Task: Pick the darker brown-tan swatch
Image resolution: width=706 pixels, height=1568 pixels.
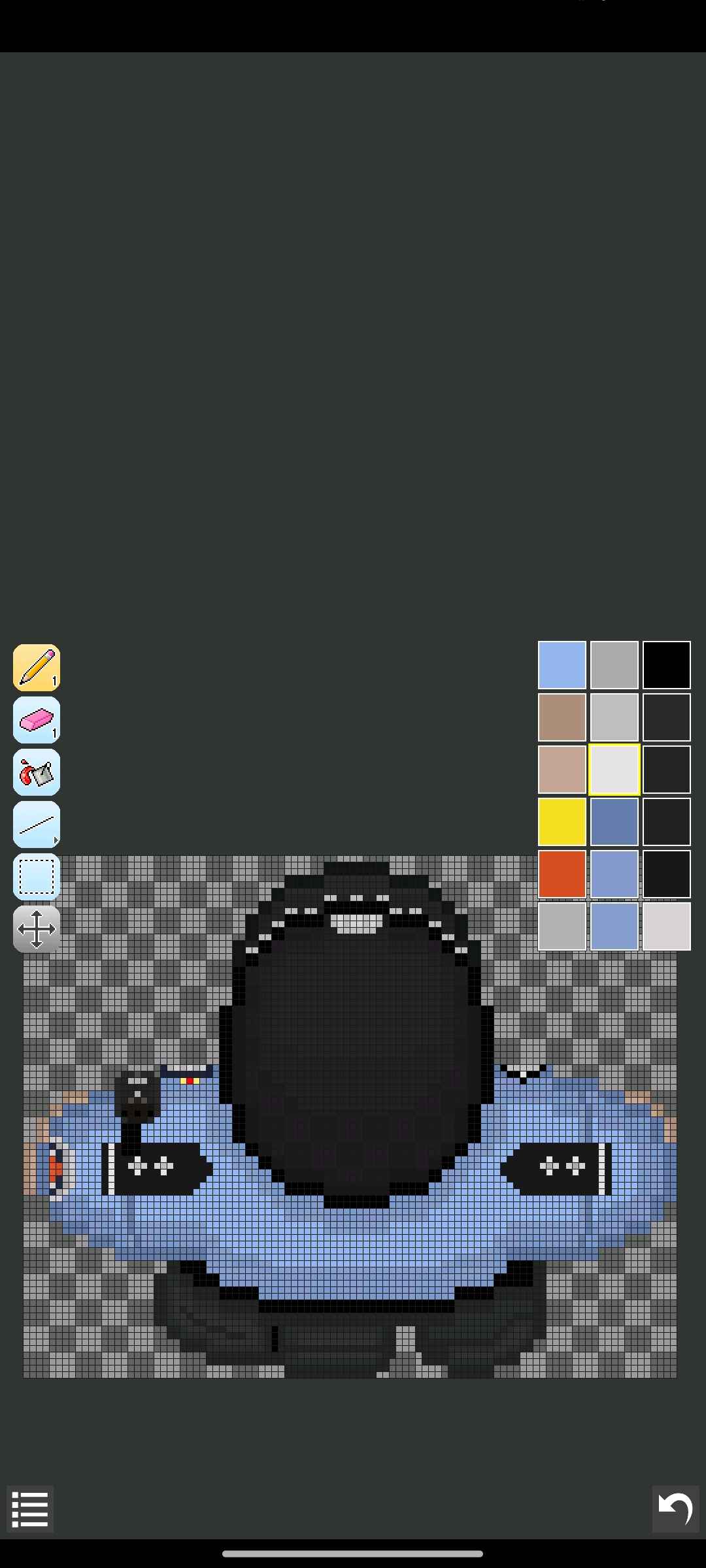Action: coord(562,717)
